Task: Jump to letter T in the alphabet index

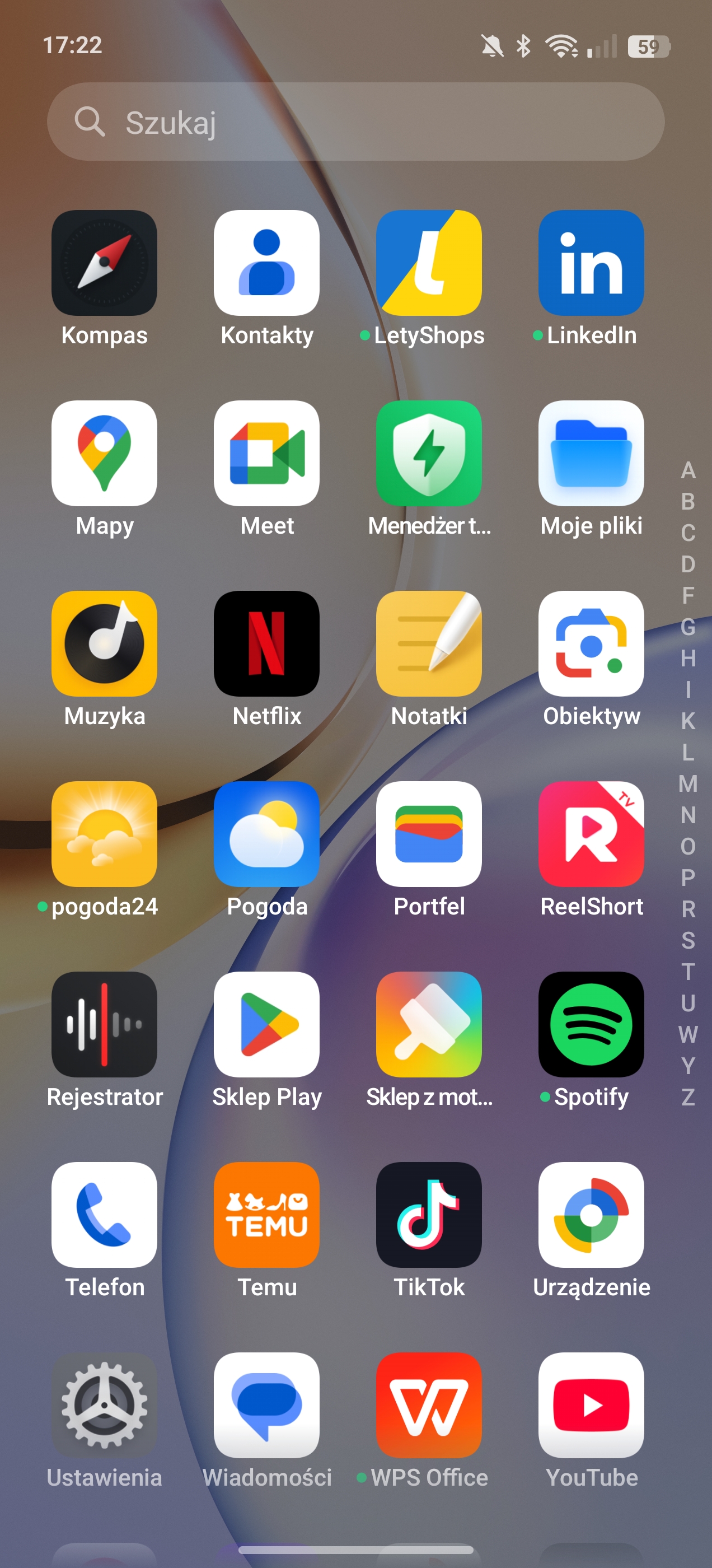Action: (688, 972)
